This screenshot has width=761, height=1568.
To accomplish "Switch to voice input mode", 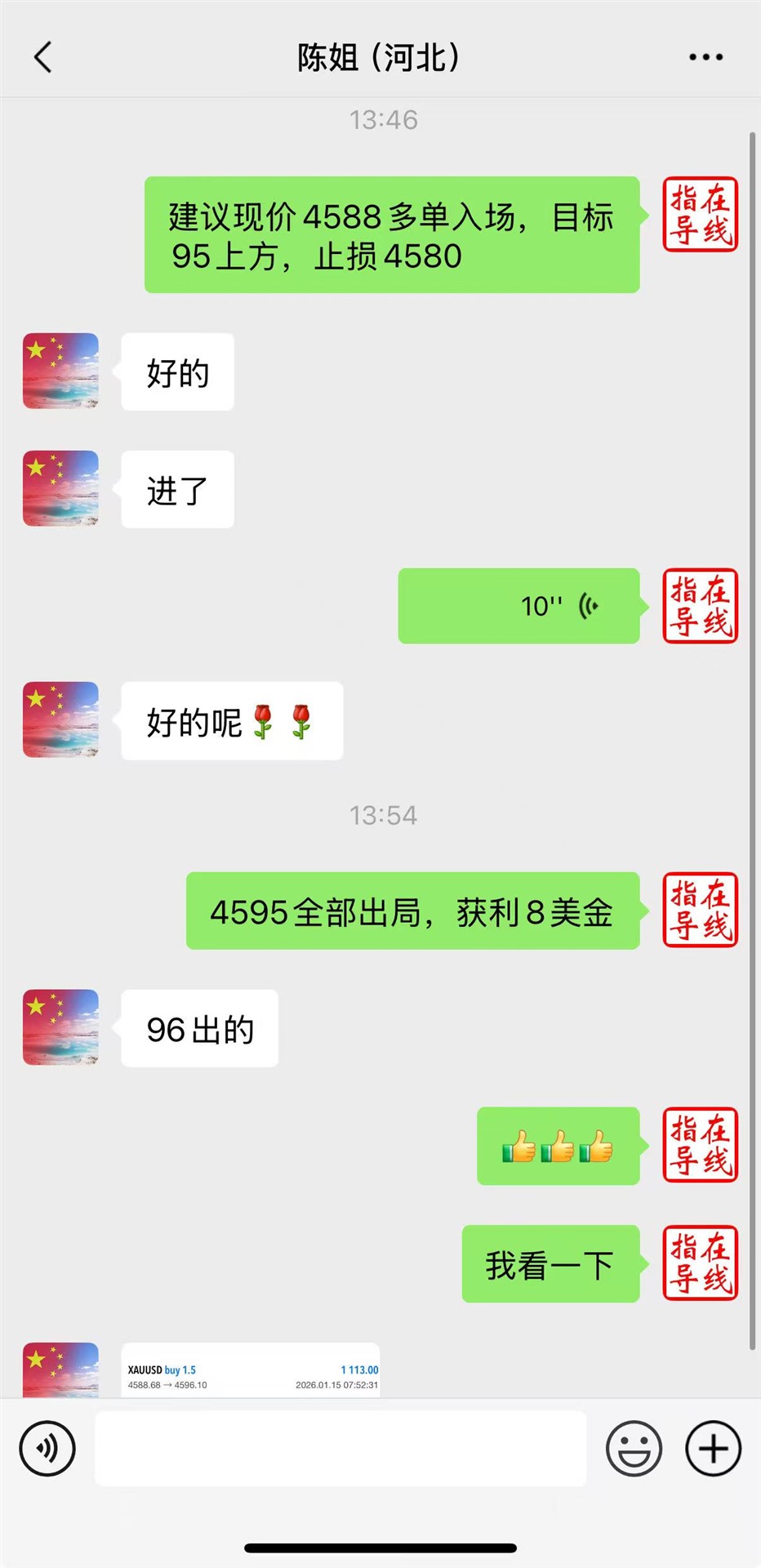I will (47, 1449).
